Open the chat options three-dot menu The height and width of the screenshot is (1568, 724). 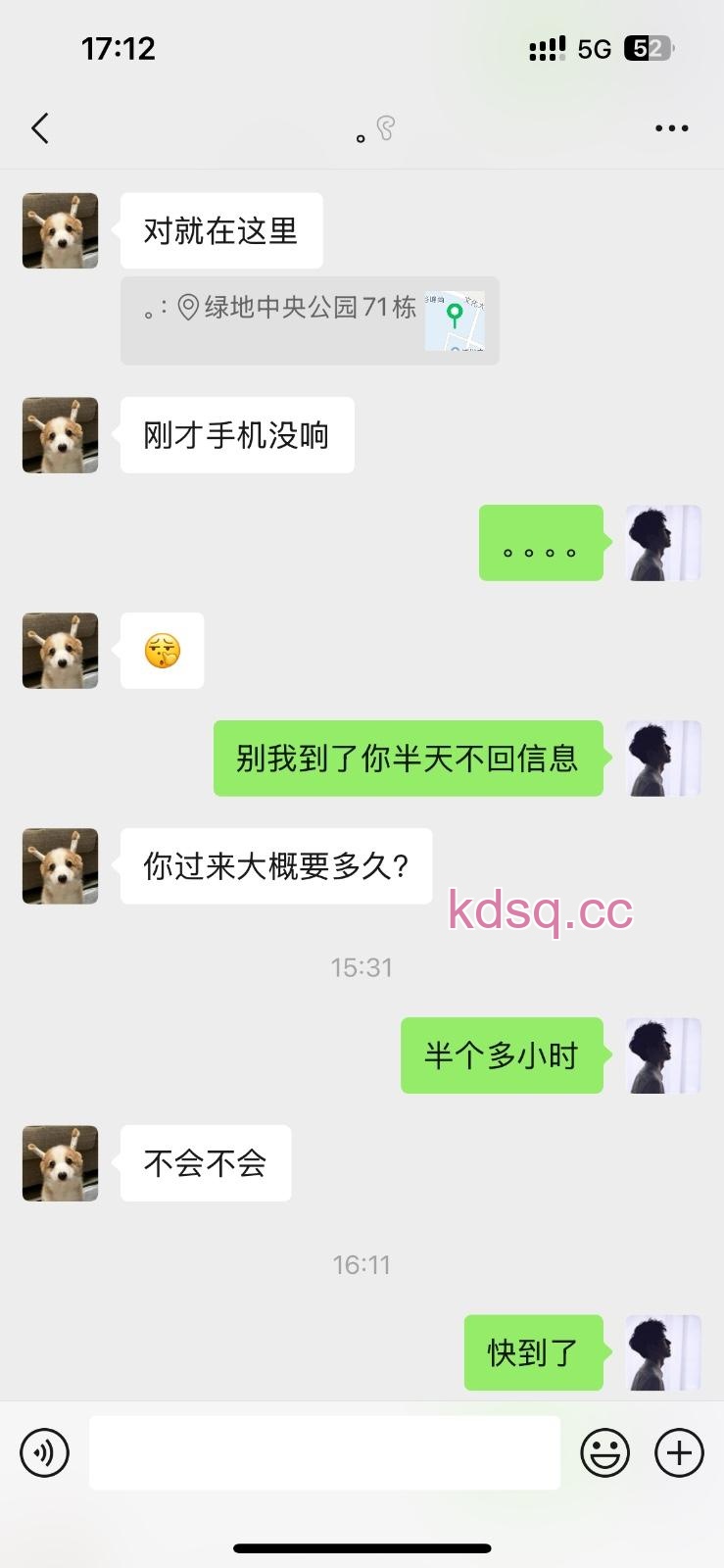671,128
